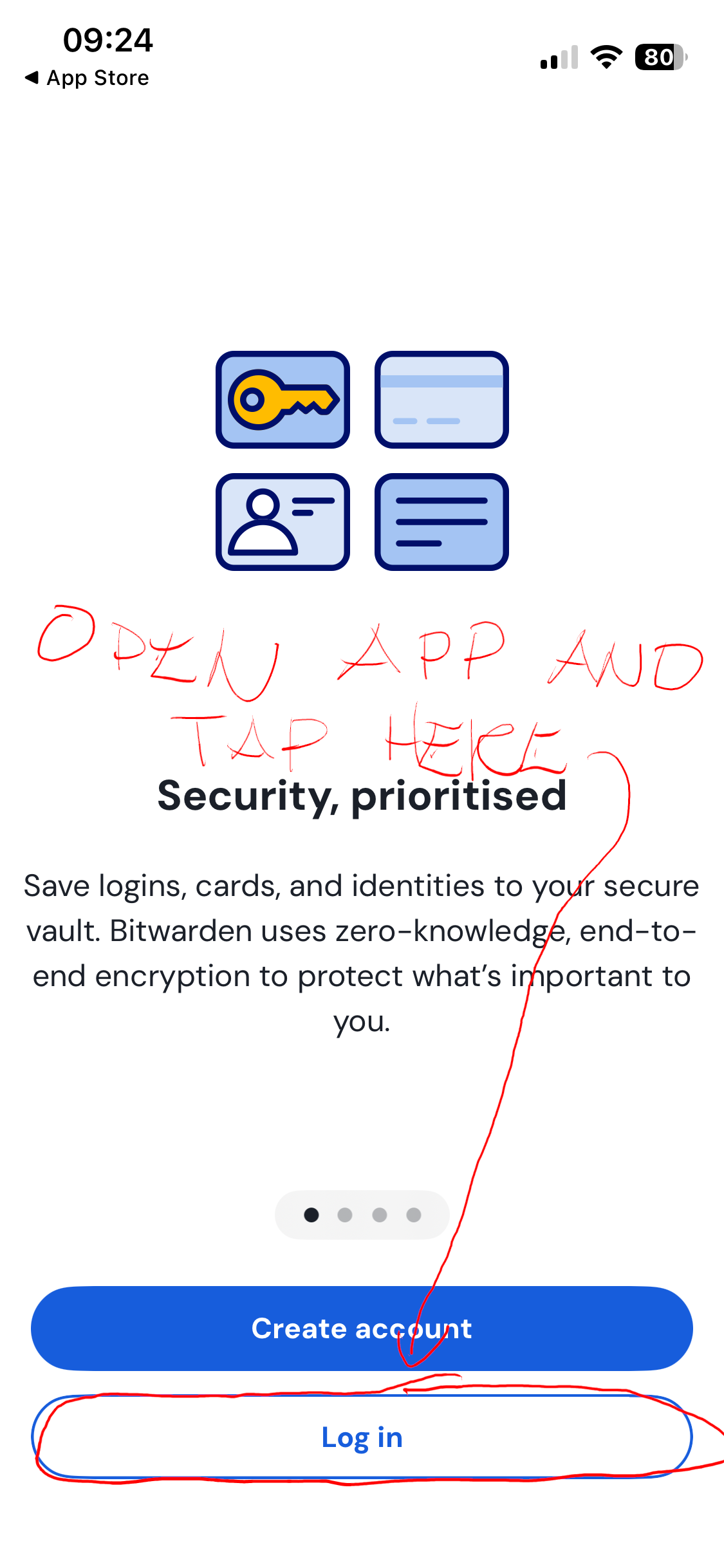
Task: Tap the Log in button
Action: coord(362,1437)
